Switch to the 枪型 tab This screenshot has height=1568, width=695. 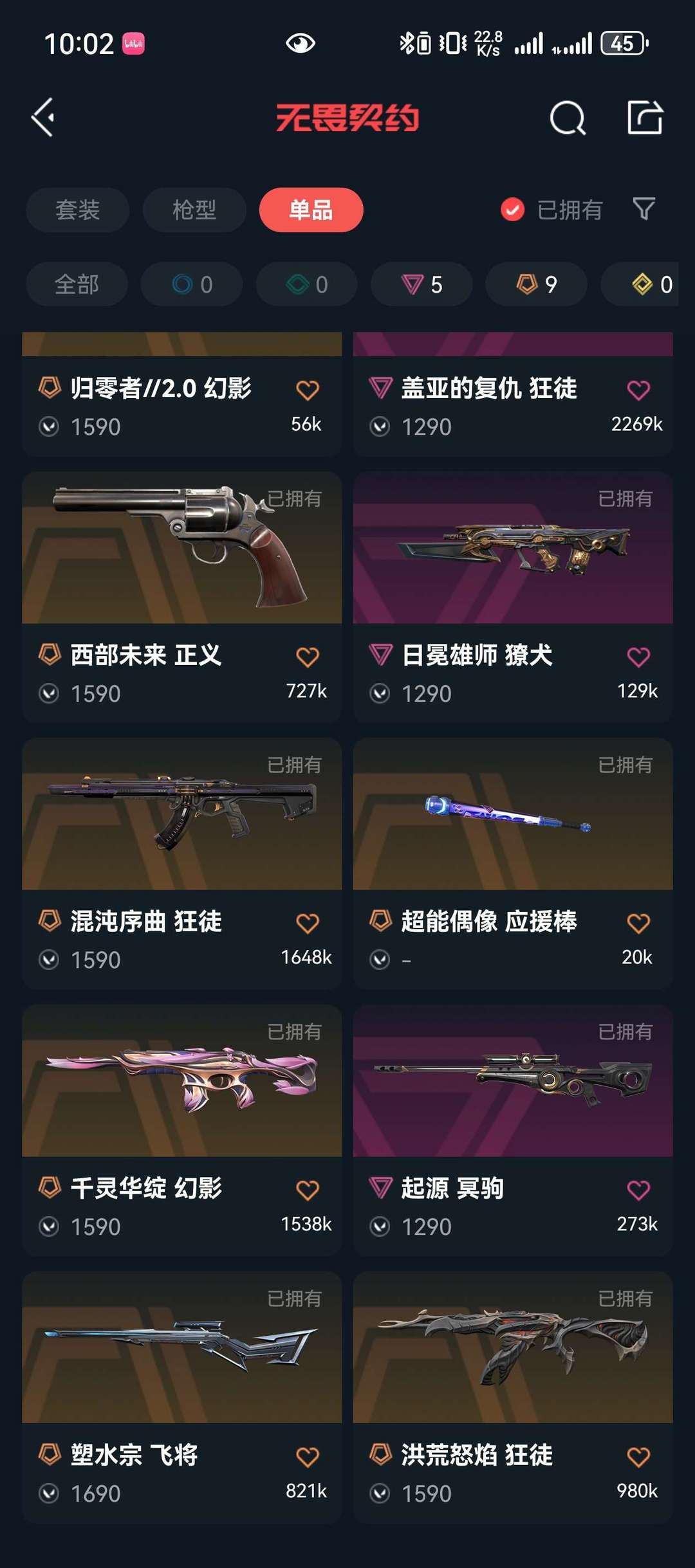pos(194,210)
